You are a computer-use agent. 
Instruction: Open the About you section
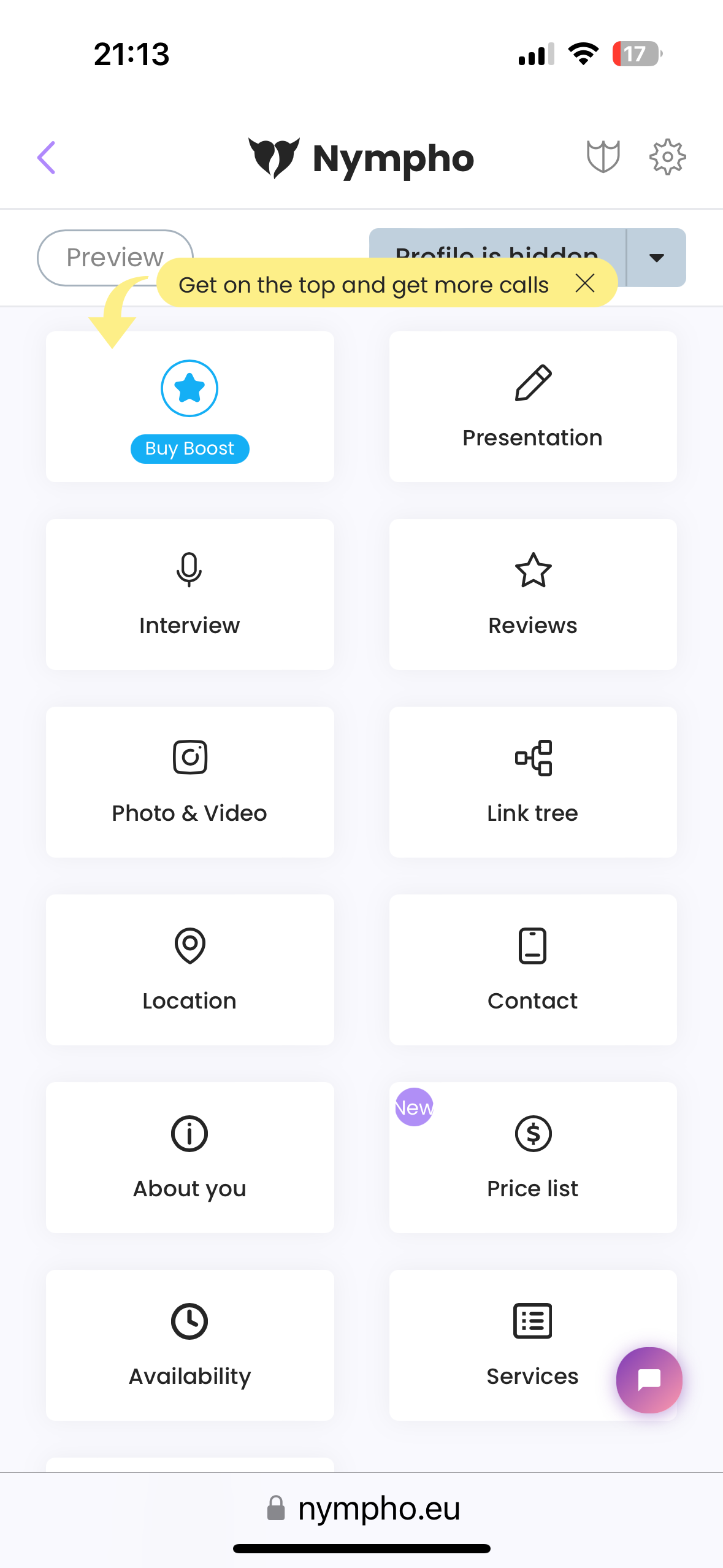coord(190,1158)
